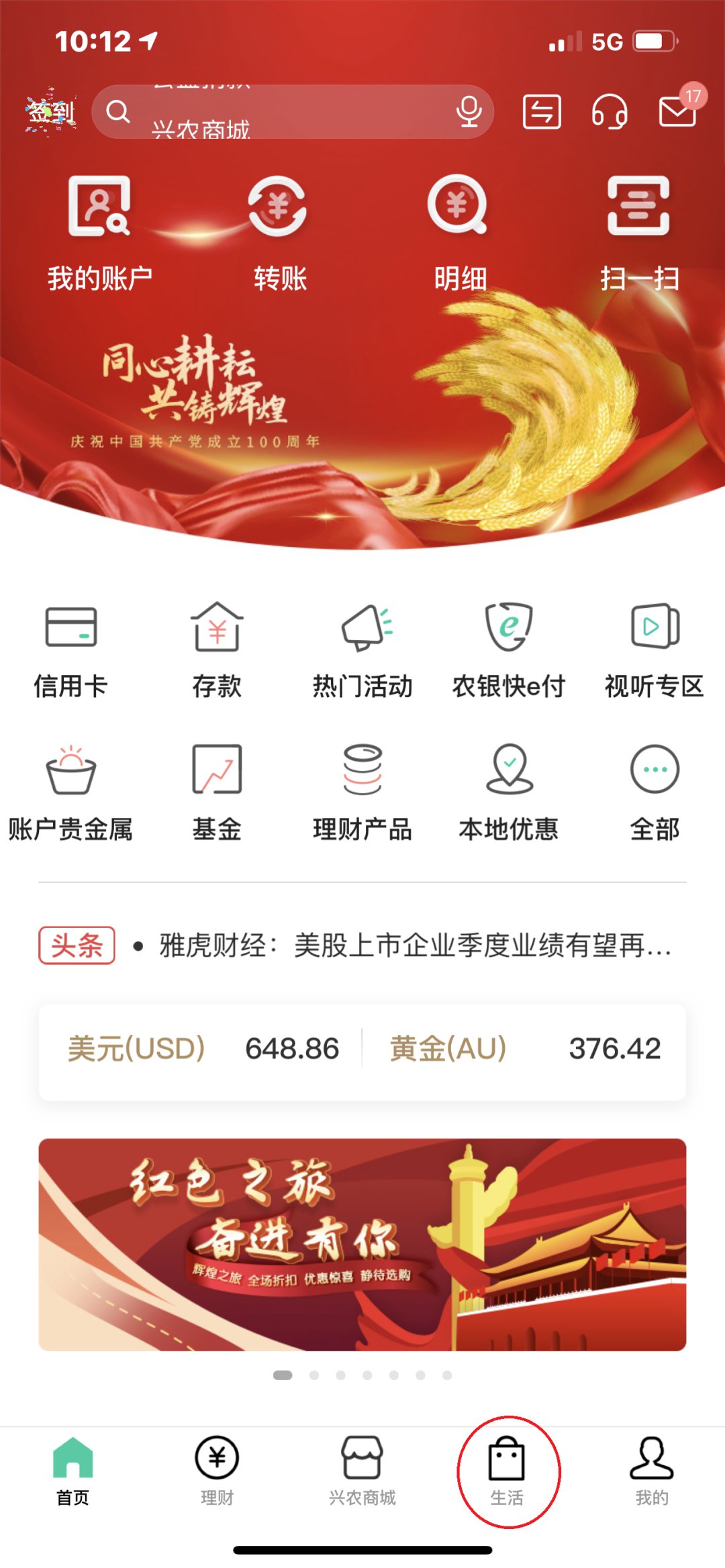The height and width of the screenshot is (1568, 725).
Task: Open the search box showing 兴农商城
Action: pos(282,112)
